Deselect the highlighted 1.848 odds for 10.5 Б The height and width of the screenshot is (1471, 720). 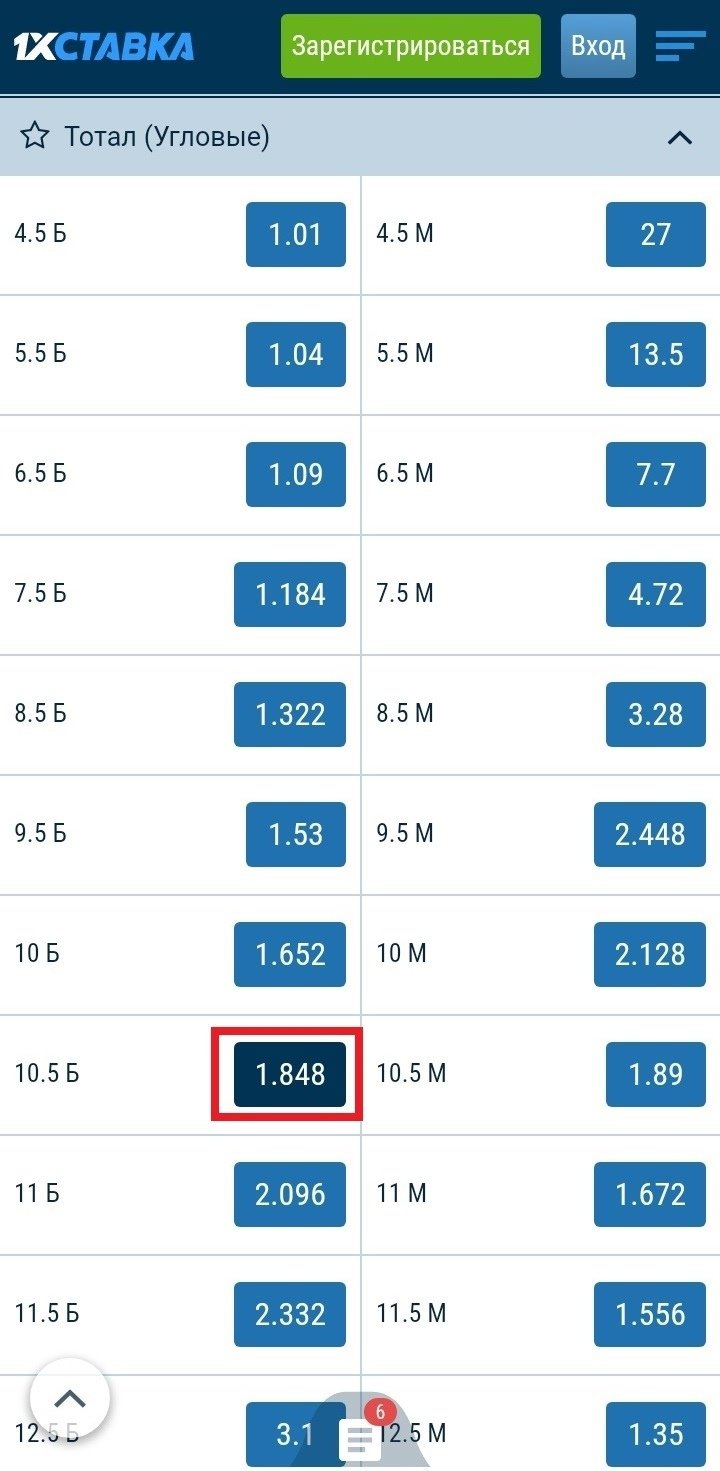point(290,1075)
